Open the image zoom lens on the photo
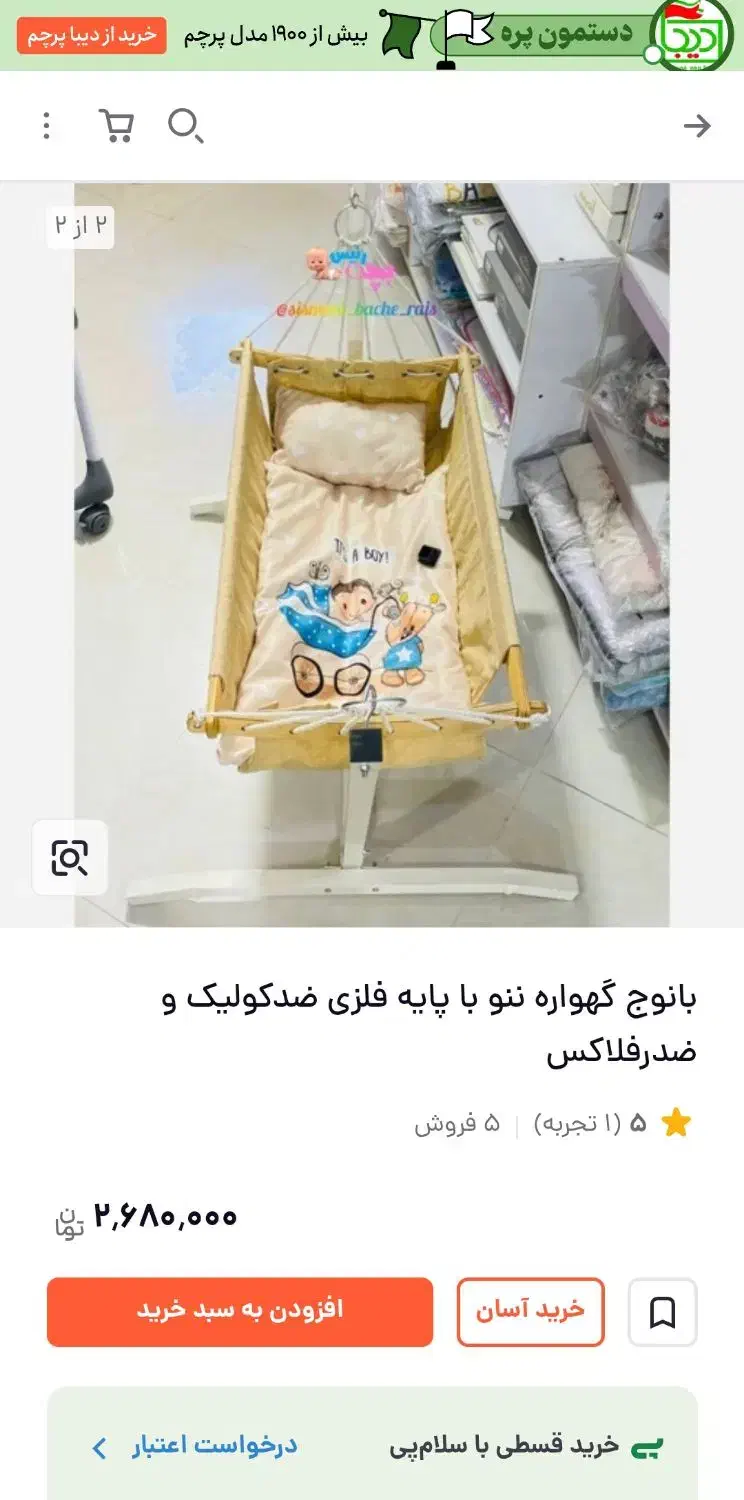Screen dimensions: 744x1500 (x=69, y=858)
